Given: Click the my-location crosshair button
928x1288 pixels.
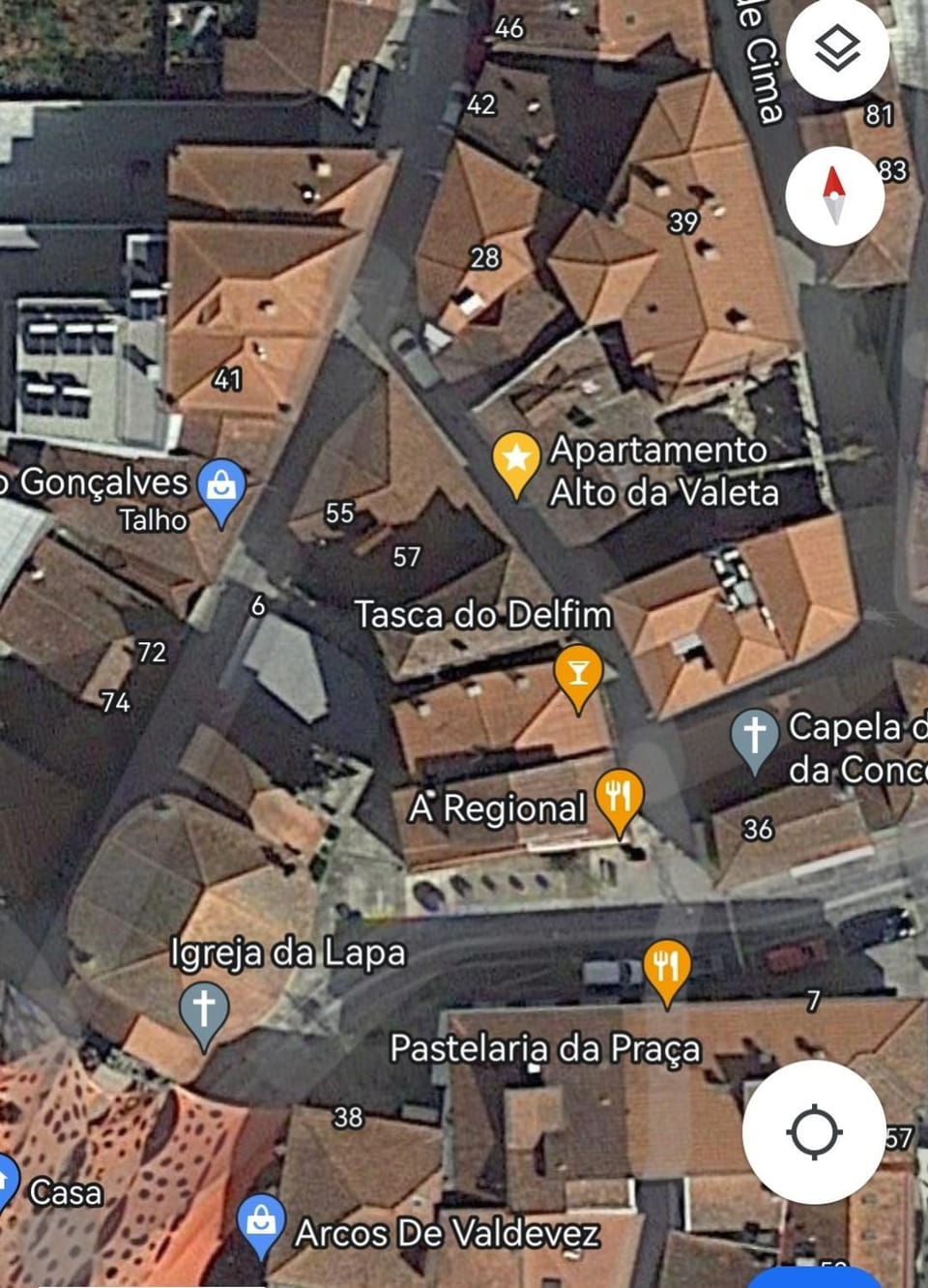Looking at the screenshot, I should [x=815, y=1130].
